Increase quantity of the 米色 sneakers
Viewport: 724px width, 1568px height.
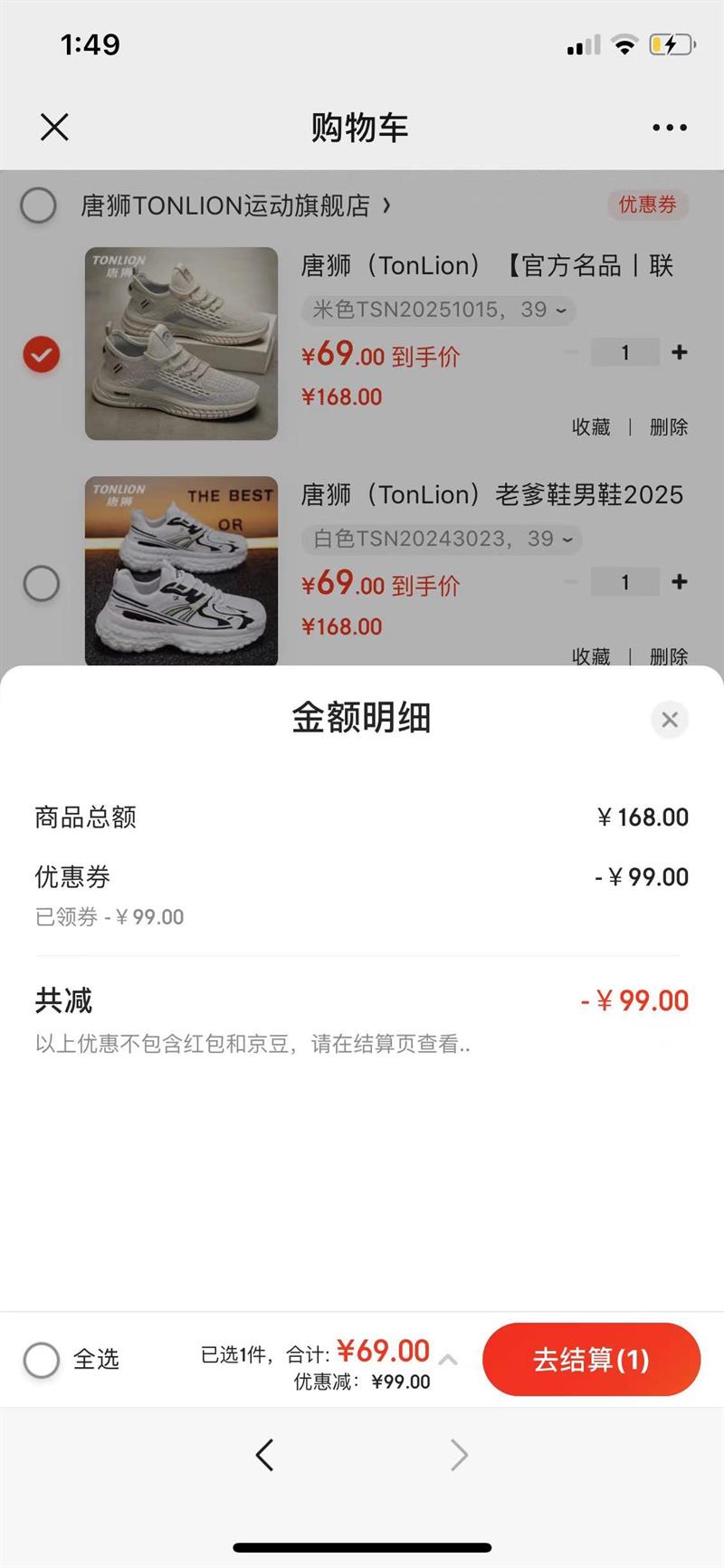coord(680,352)
